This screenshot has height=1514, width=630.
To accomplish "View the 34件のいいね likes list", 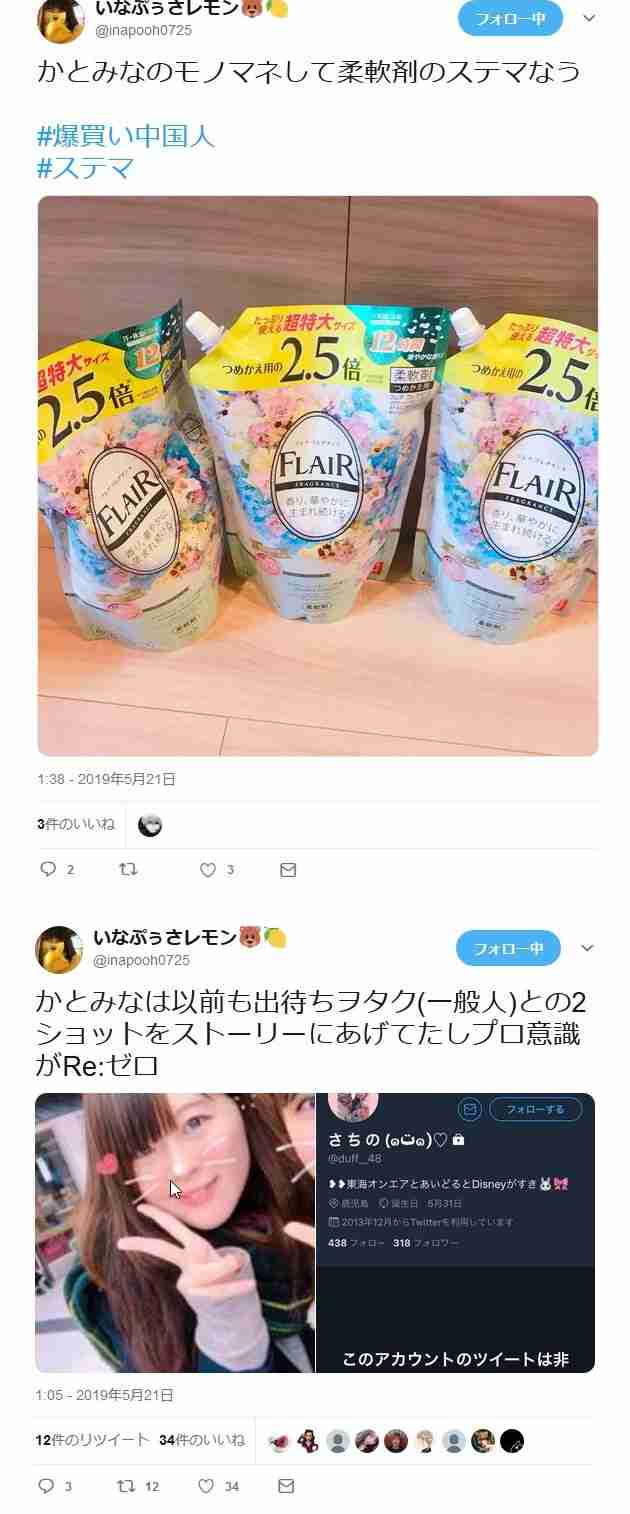I will pos(202,1440).
